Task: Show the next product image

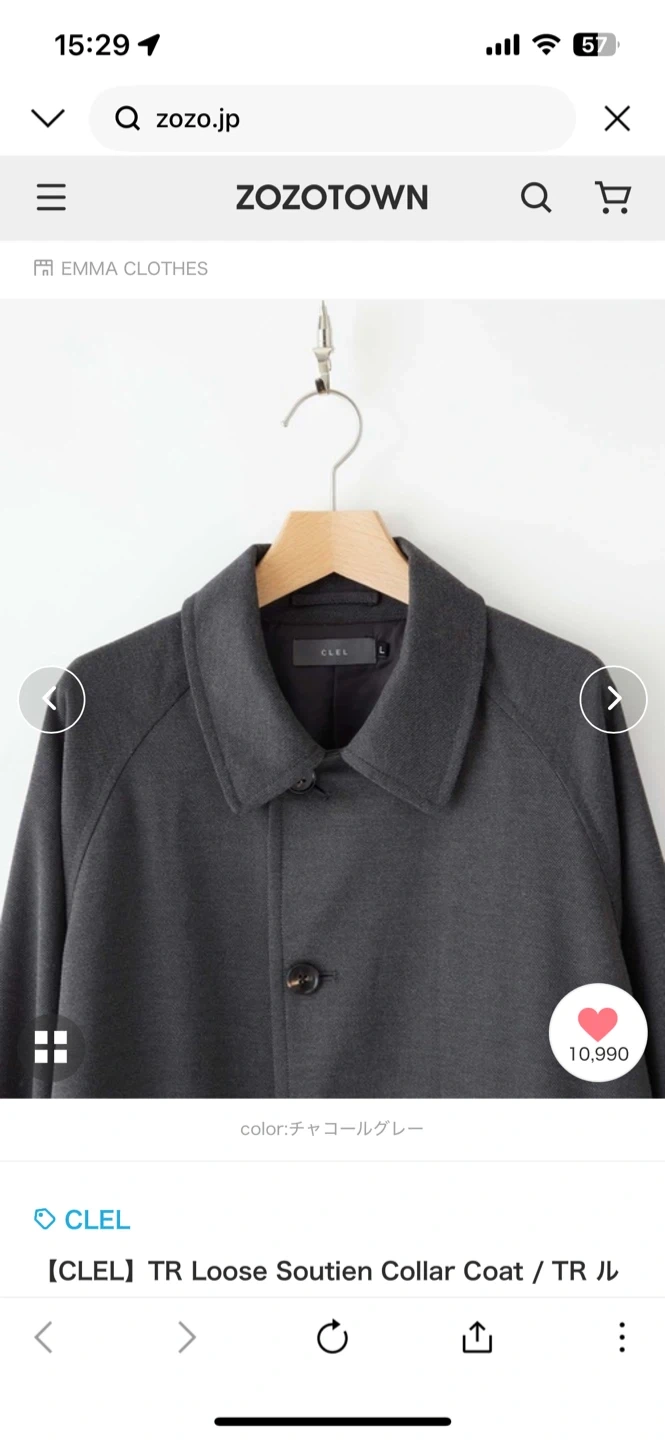Action: (613, 699)
